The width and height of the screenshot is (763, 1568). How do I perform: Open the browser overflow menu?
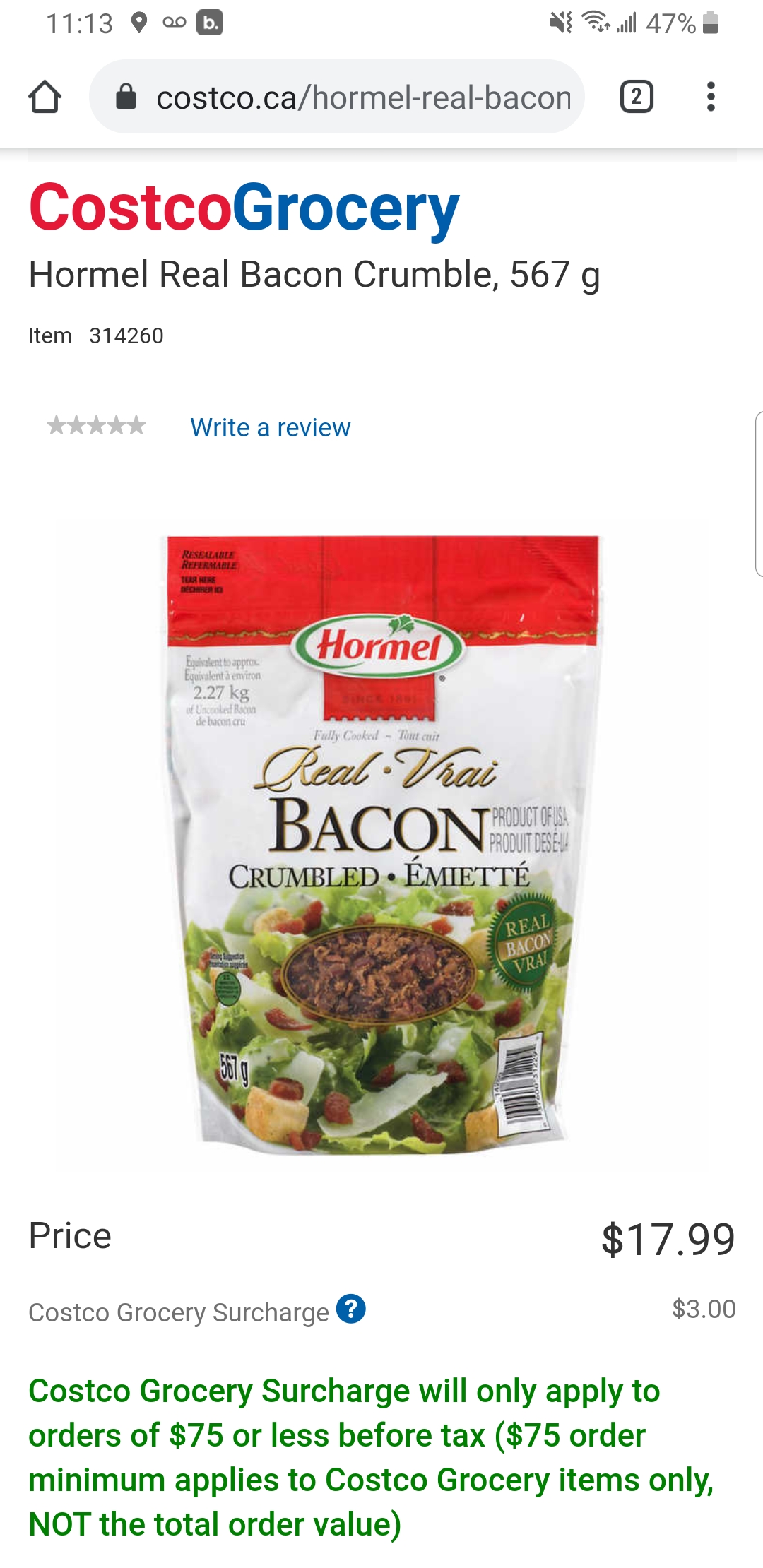[711, 97]
